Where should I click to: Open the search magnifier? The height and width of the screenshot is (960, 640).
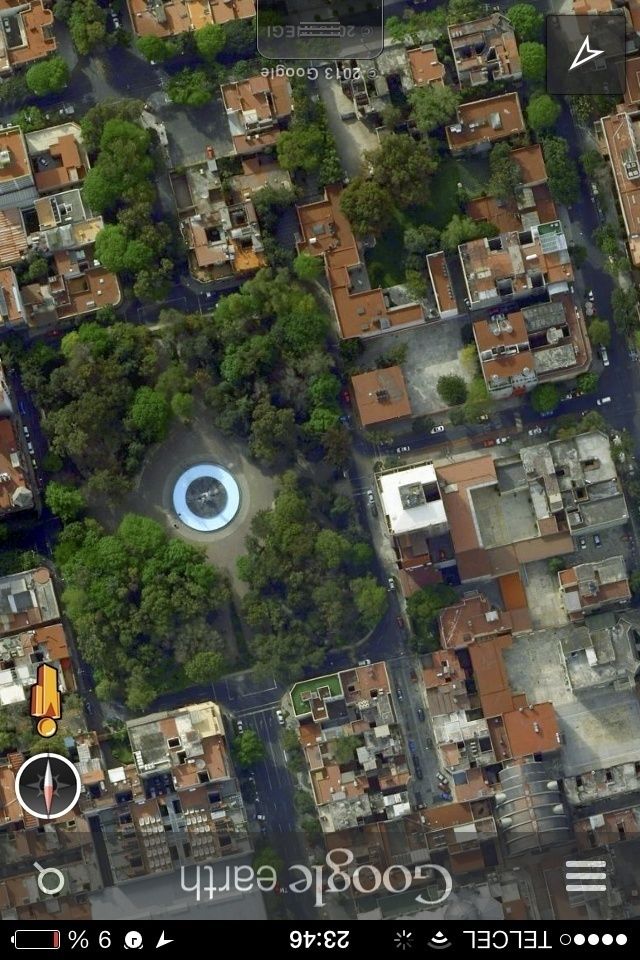[x=48, y=878]
